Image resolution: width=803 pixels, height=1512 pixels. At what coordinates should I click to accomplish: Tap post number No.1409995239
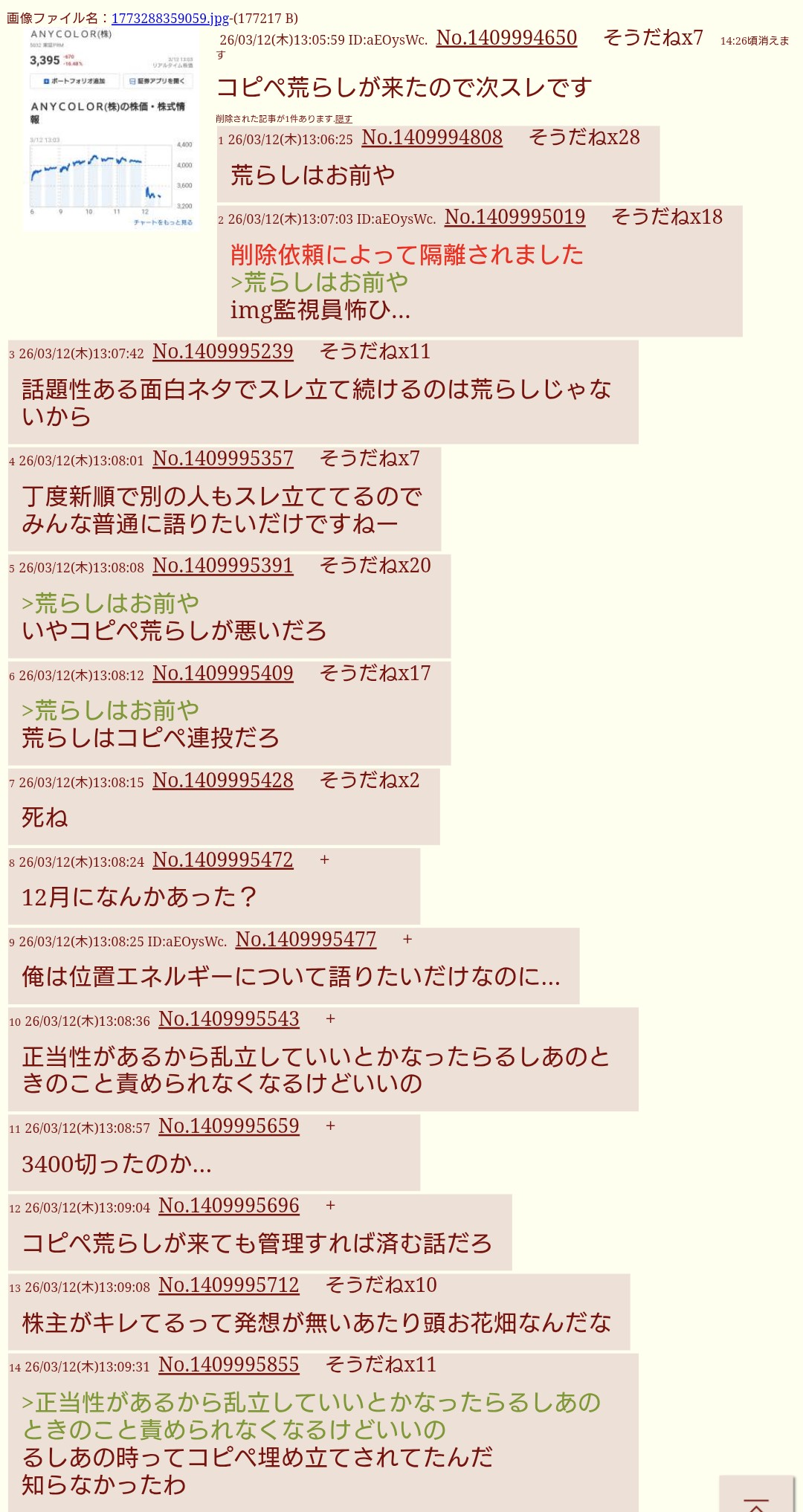[223, 352]
